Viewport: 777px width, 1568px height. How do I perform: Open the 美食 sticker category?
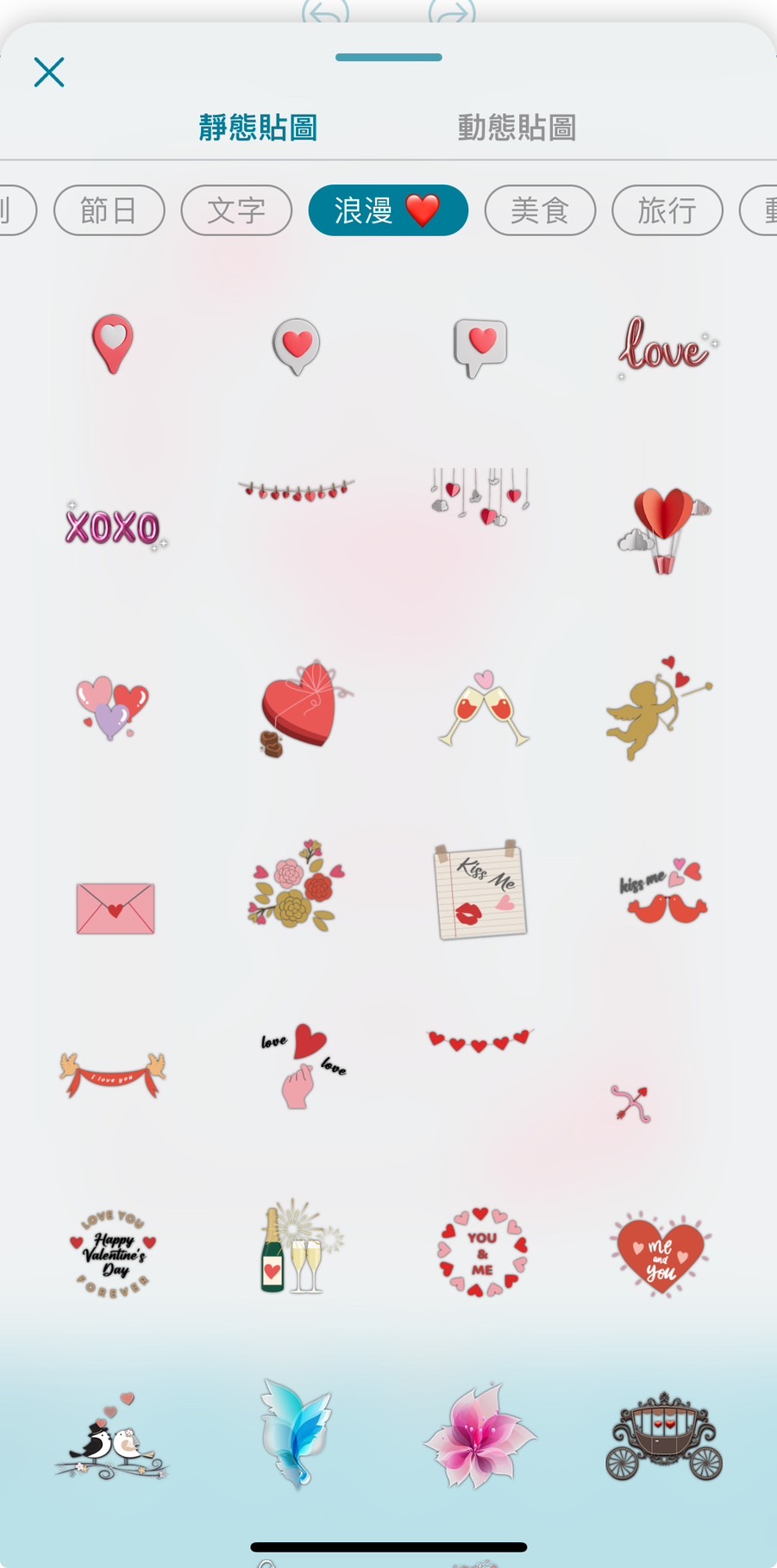[x=540, y=210]
